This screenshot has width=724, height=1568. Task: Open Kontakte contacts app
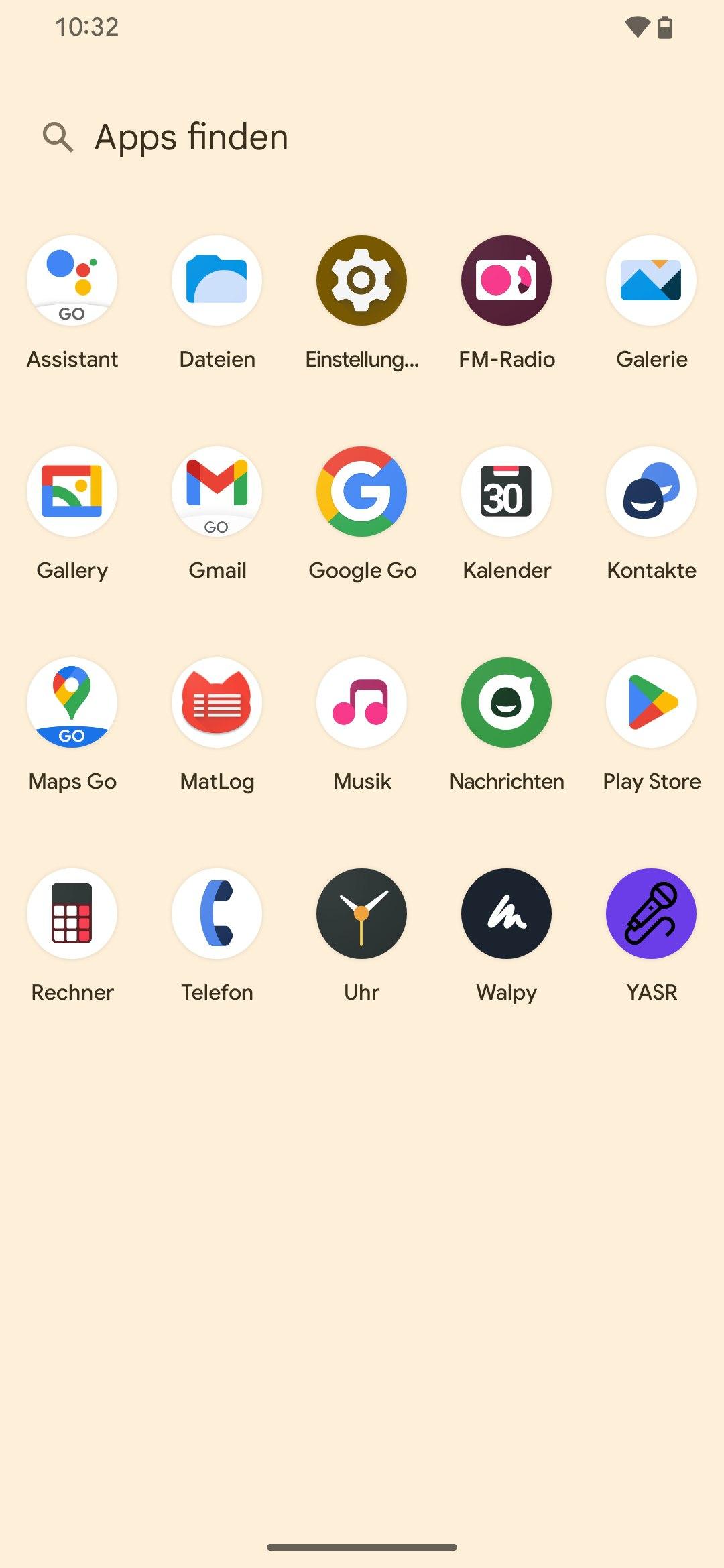click(651, 492)
